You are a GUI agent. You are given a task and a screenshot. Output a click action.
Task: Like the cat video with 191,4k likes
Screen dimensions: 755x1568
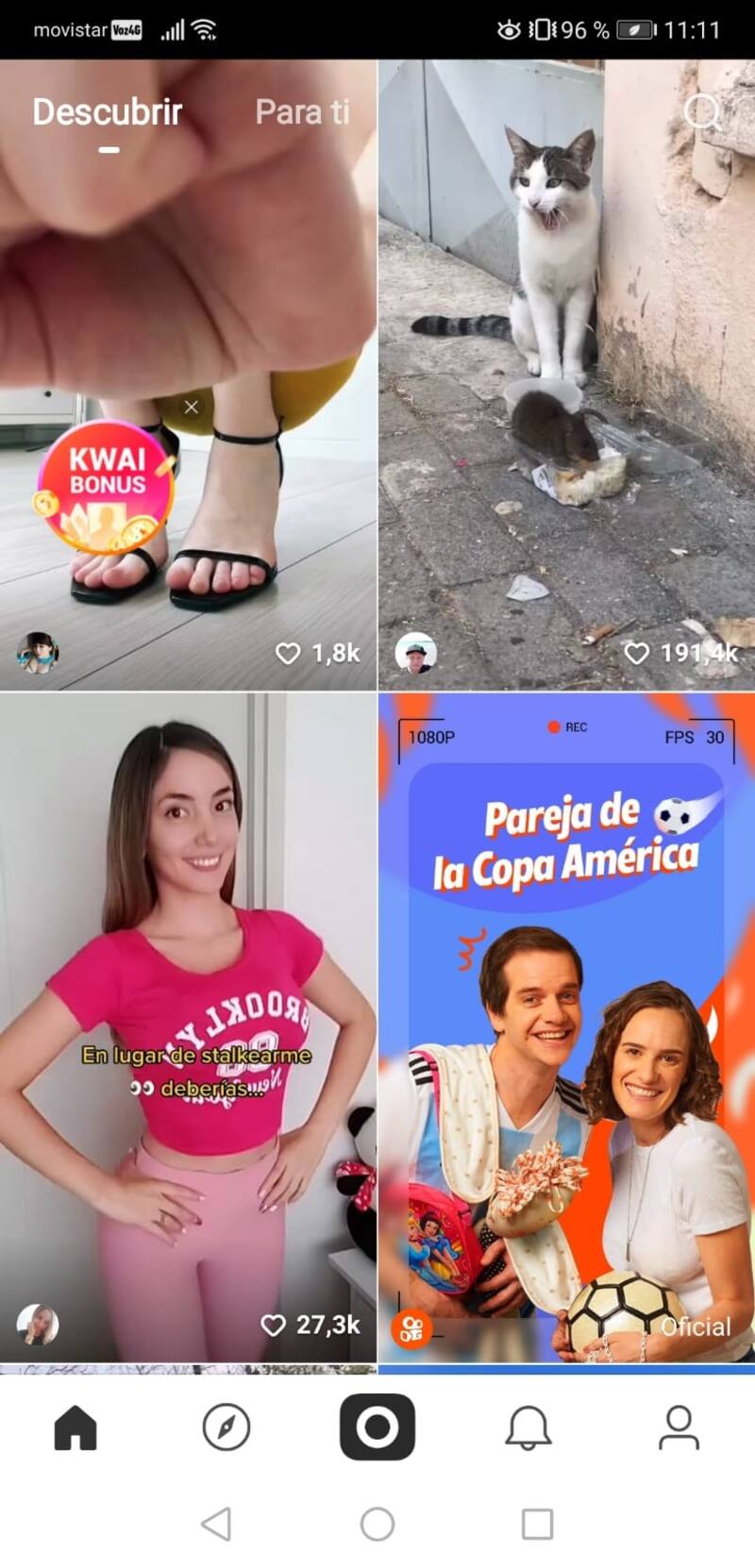point(637,653)
